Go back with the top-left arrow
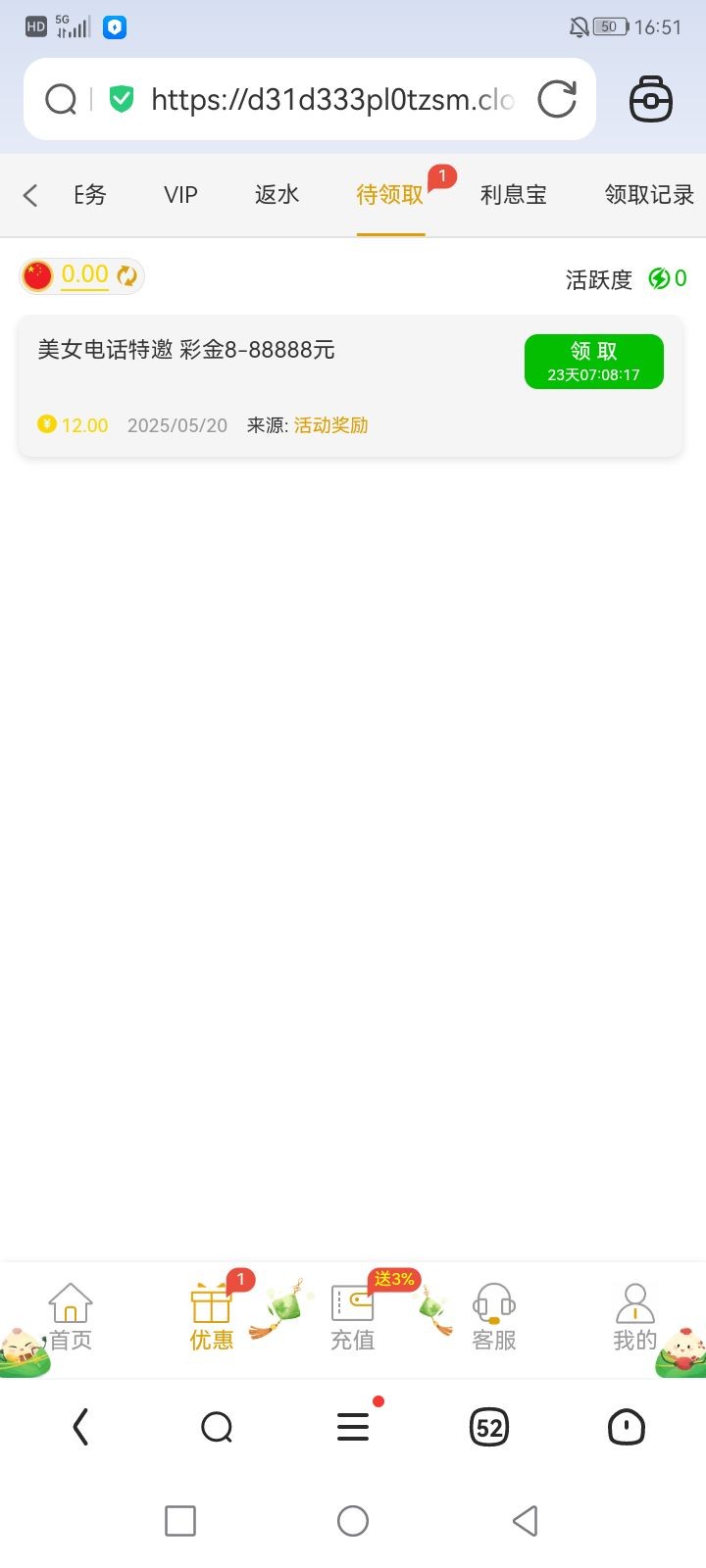The height and width of the screenshot is (1568, 706). point(30,195)
